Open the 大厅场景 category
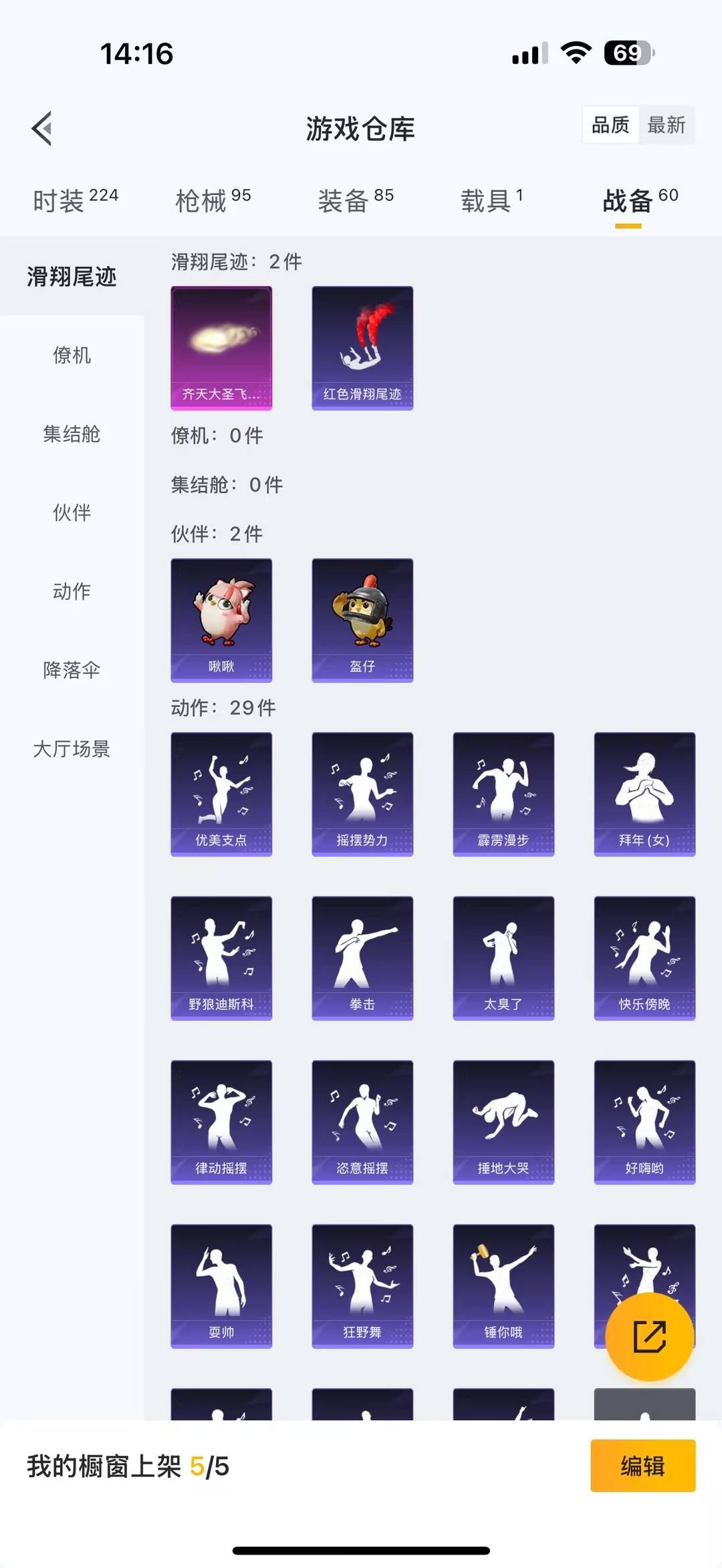 tap(72, 748)
